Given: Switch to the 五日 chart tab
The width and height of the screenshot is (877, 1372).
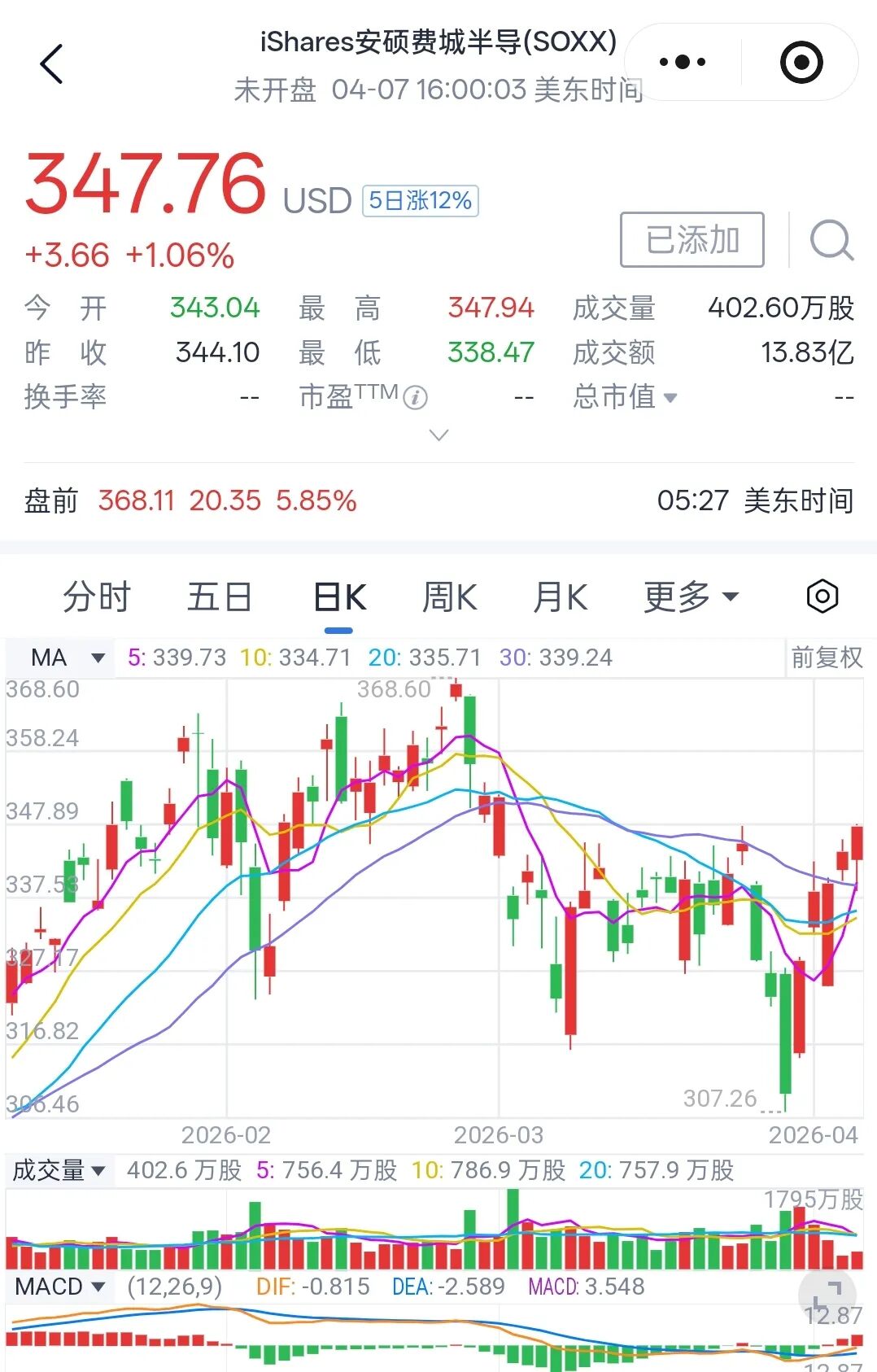Looking at the screenshot, I should click(219, 597).
